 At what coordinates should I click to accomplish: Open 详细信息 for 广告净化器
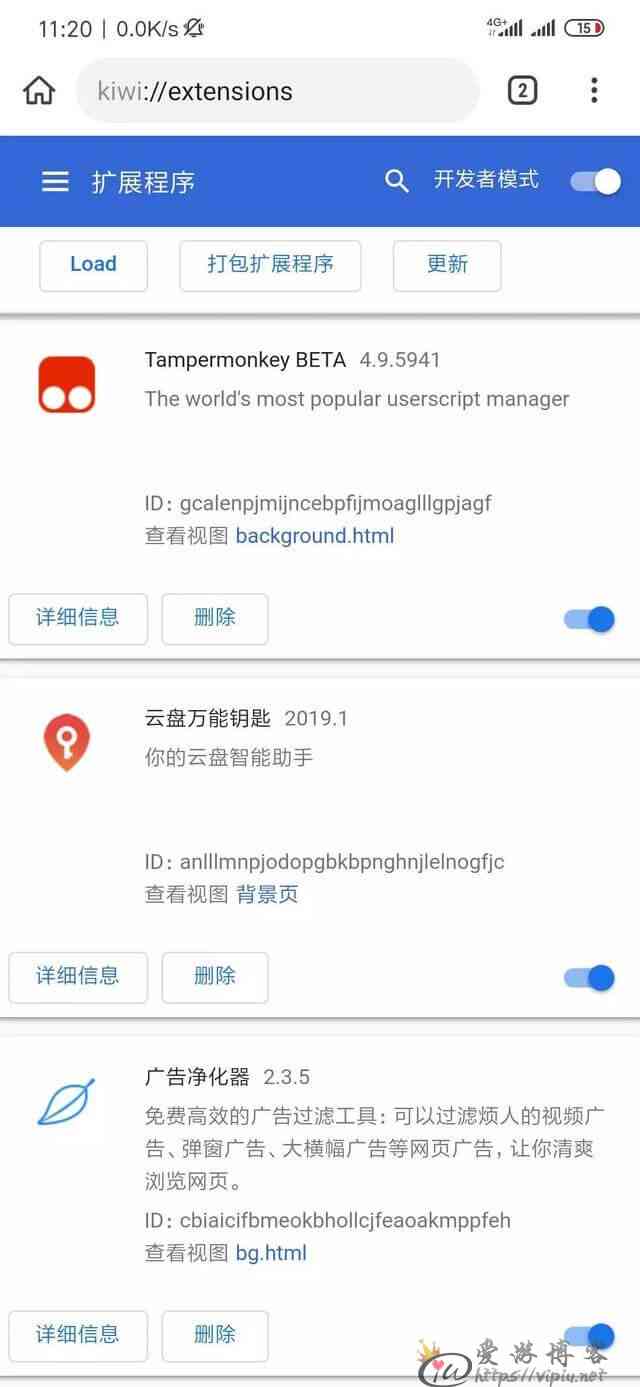(78, 1335)
